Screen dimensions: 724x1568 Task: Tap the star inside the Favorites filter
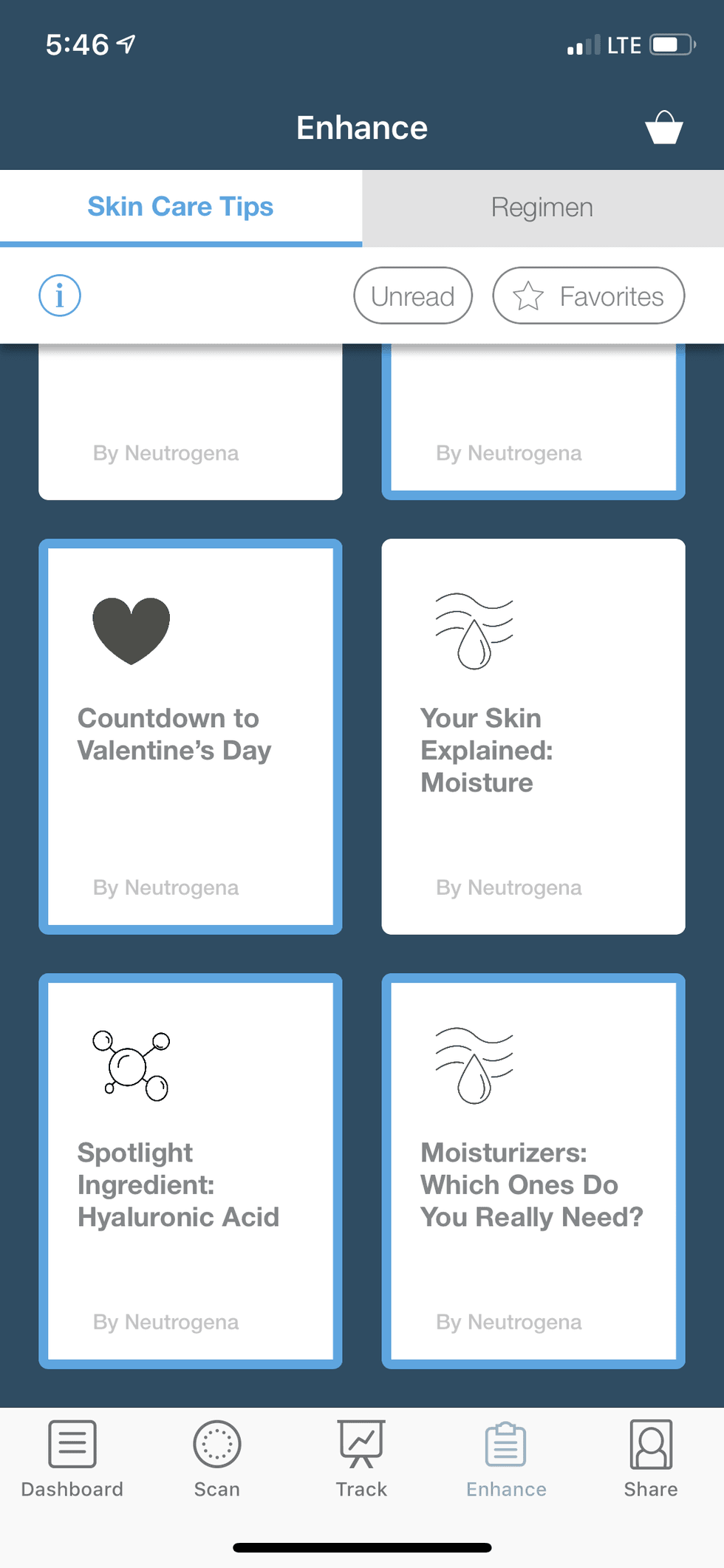point(530,296)
